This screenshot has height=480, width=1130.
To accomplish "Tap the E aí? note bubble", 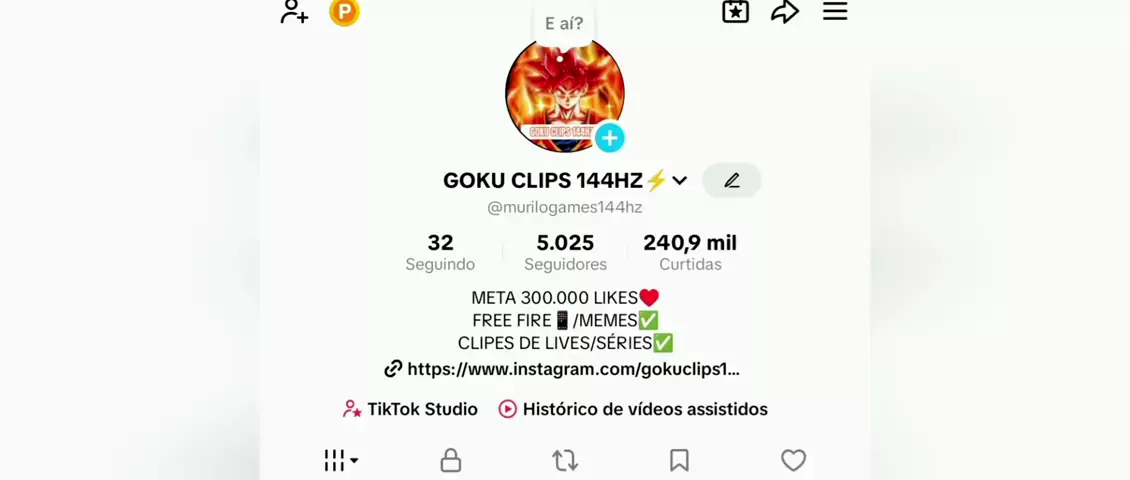I will click(564, 24).
